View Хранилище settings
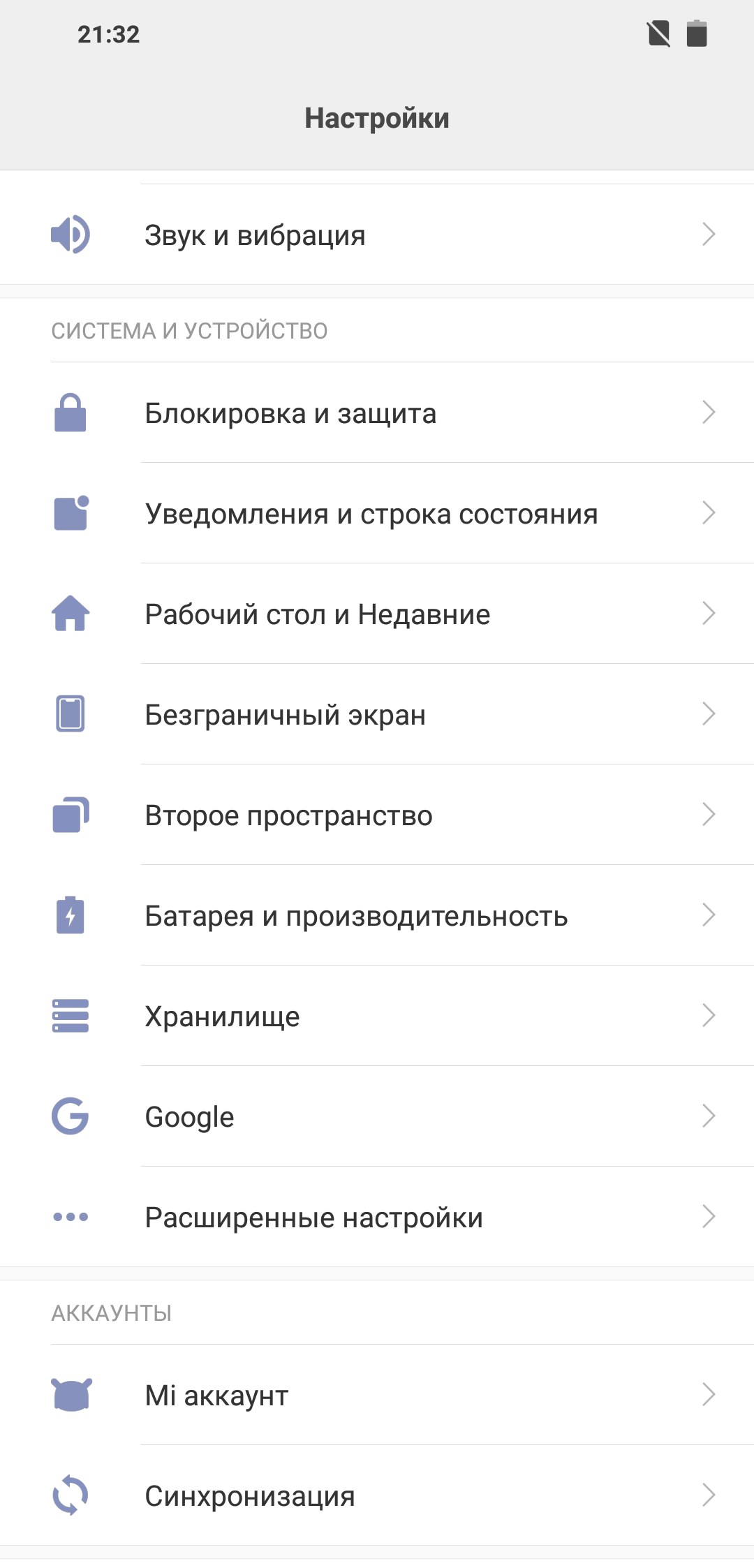754x1568 pixels. [377, 1016]
